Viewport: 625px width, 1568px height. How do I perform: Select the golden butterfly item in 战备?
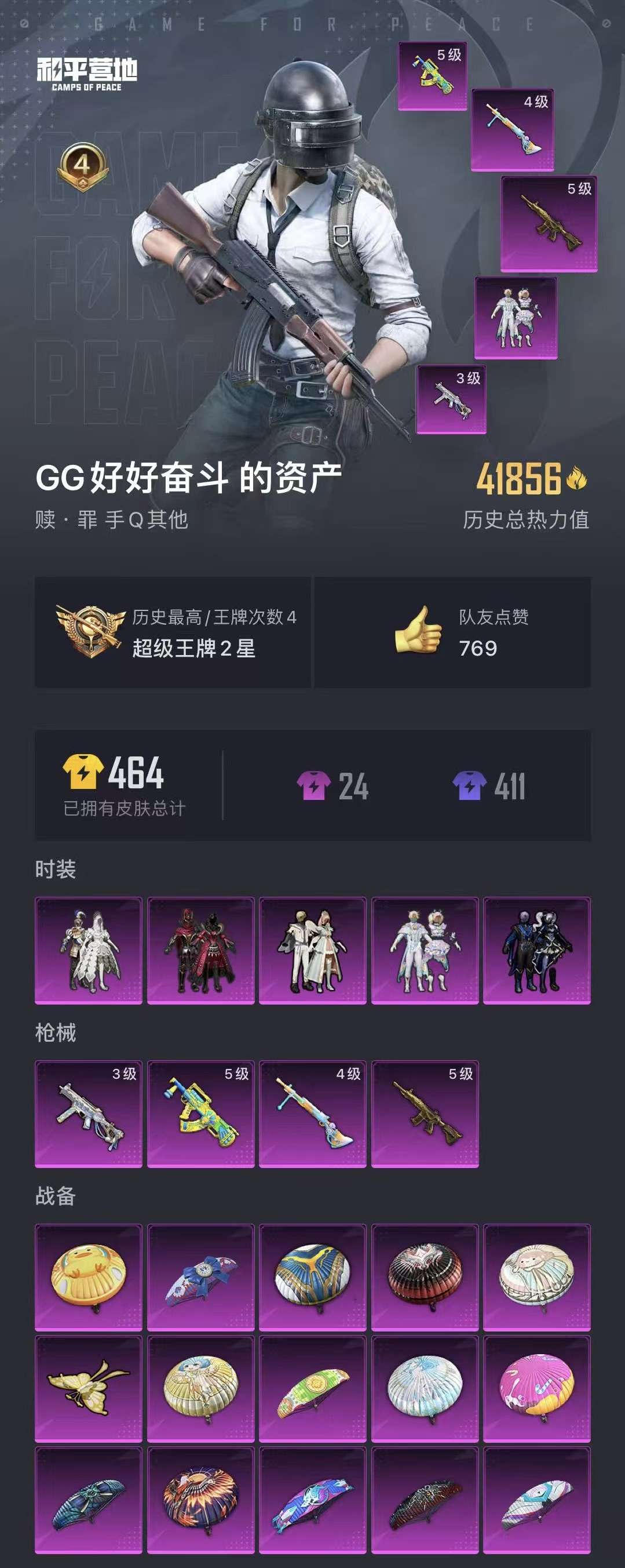click(88, 1388)
